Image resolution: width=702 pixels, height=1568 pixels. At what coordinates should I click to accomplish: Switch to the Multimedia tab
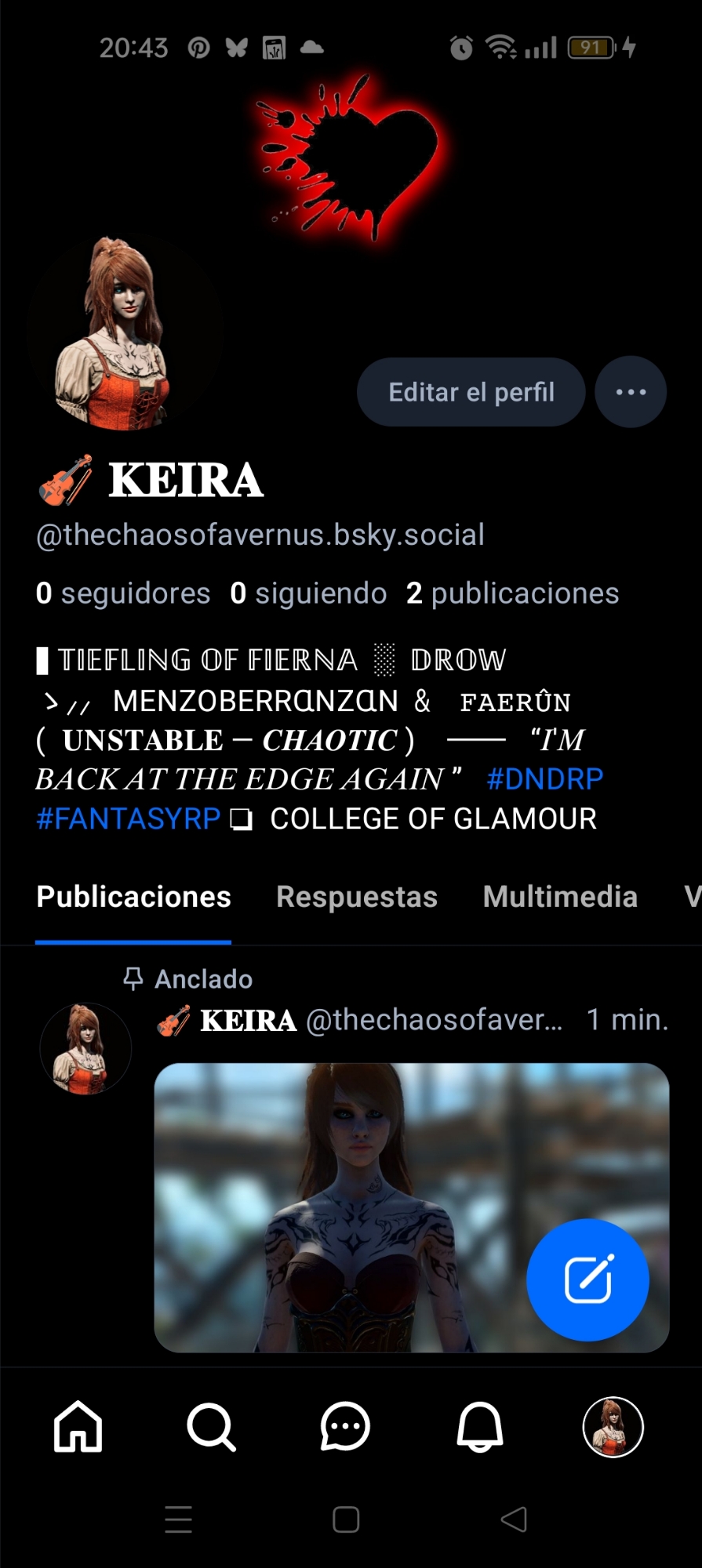(x=560, y=897)
